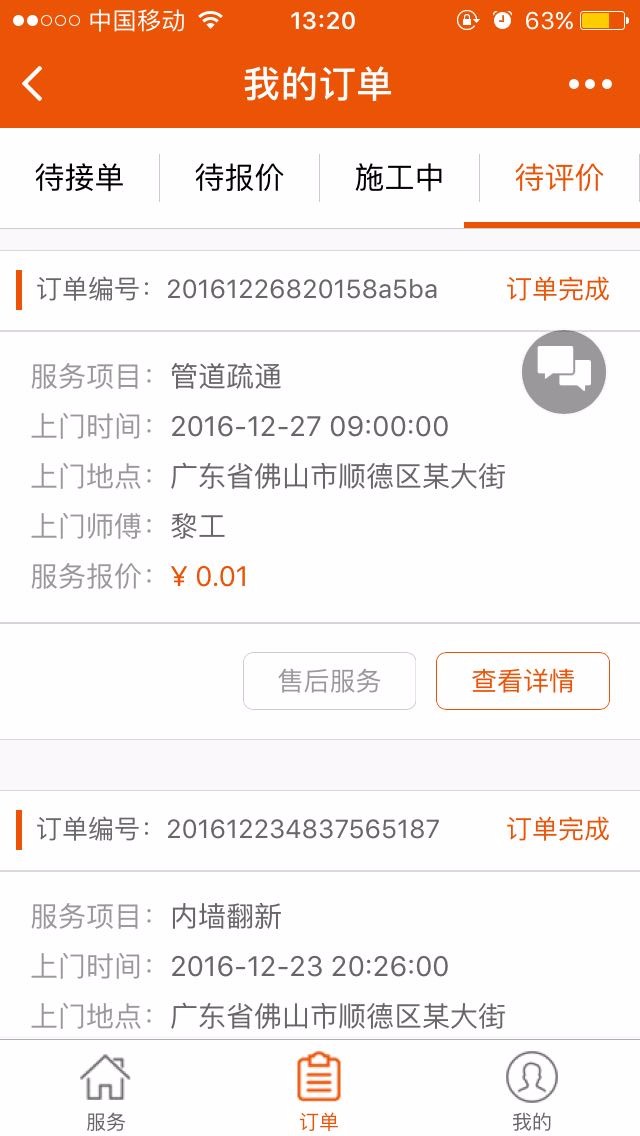Image resolution: width=640 pixels, height=1136 pixels.
Task: Tap 售后服务 for the 管道疏通 order
Action: tap(329, 681)
